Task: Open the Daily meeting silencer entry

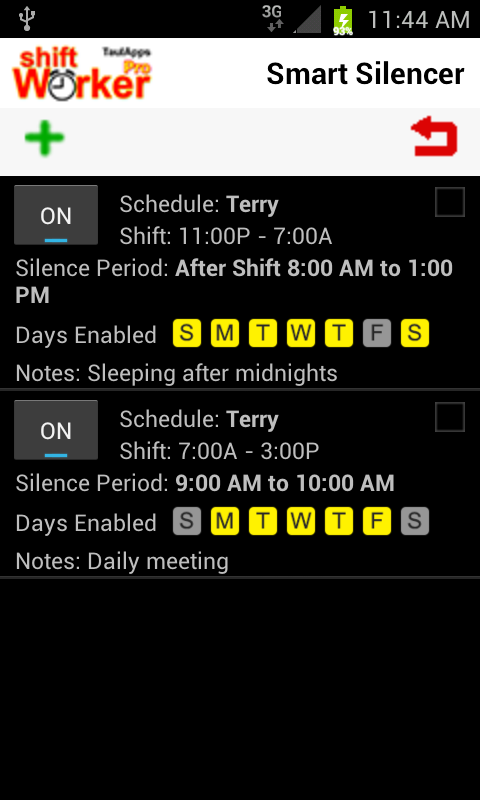Action: pos(240,484)
